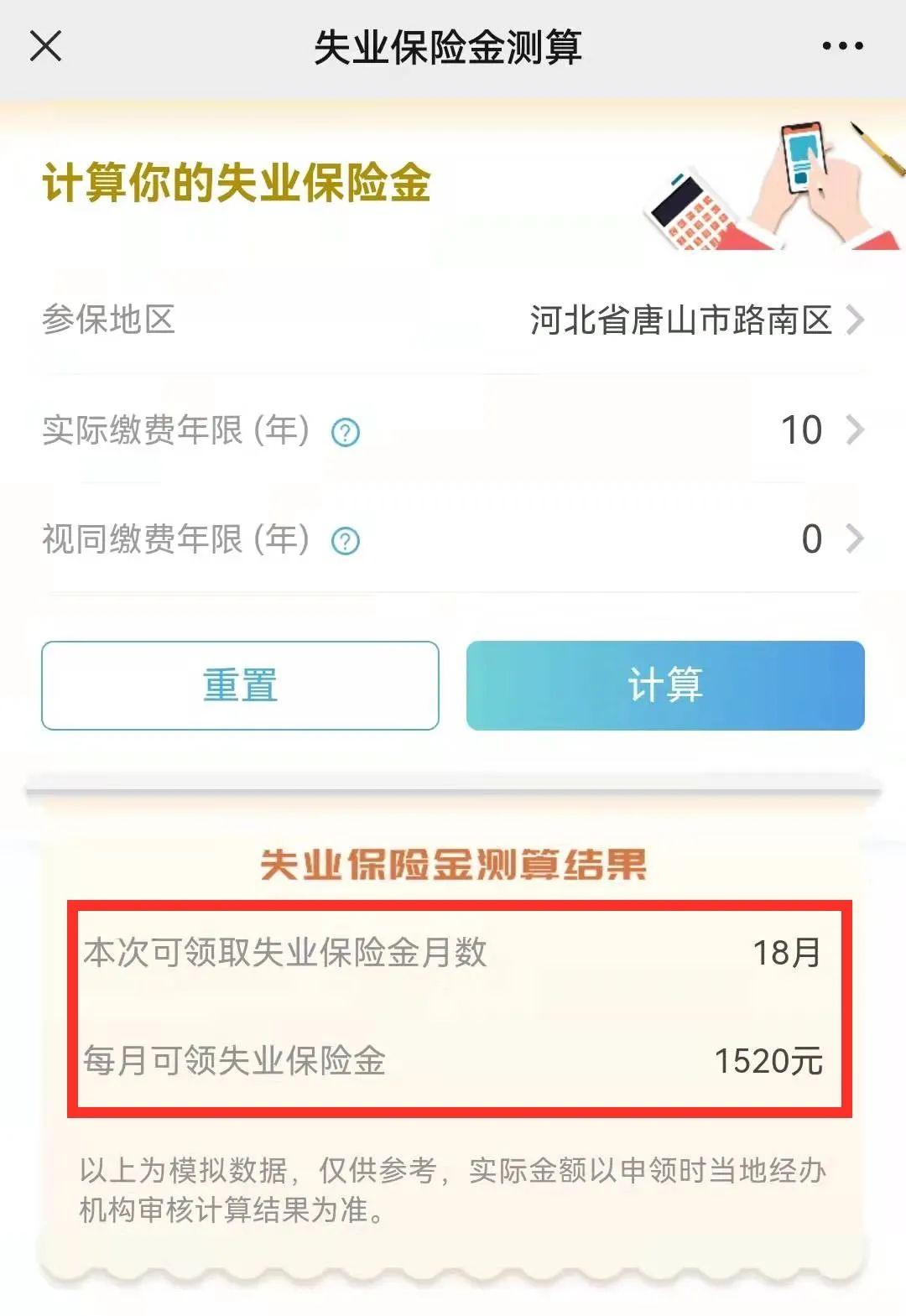Image resolution: width=906 pixels, height=1316 pixels.
Task: Tap the 重置 reset button
Action: coord(240,685)
